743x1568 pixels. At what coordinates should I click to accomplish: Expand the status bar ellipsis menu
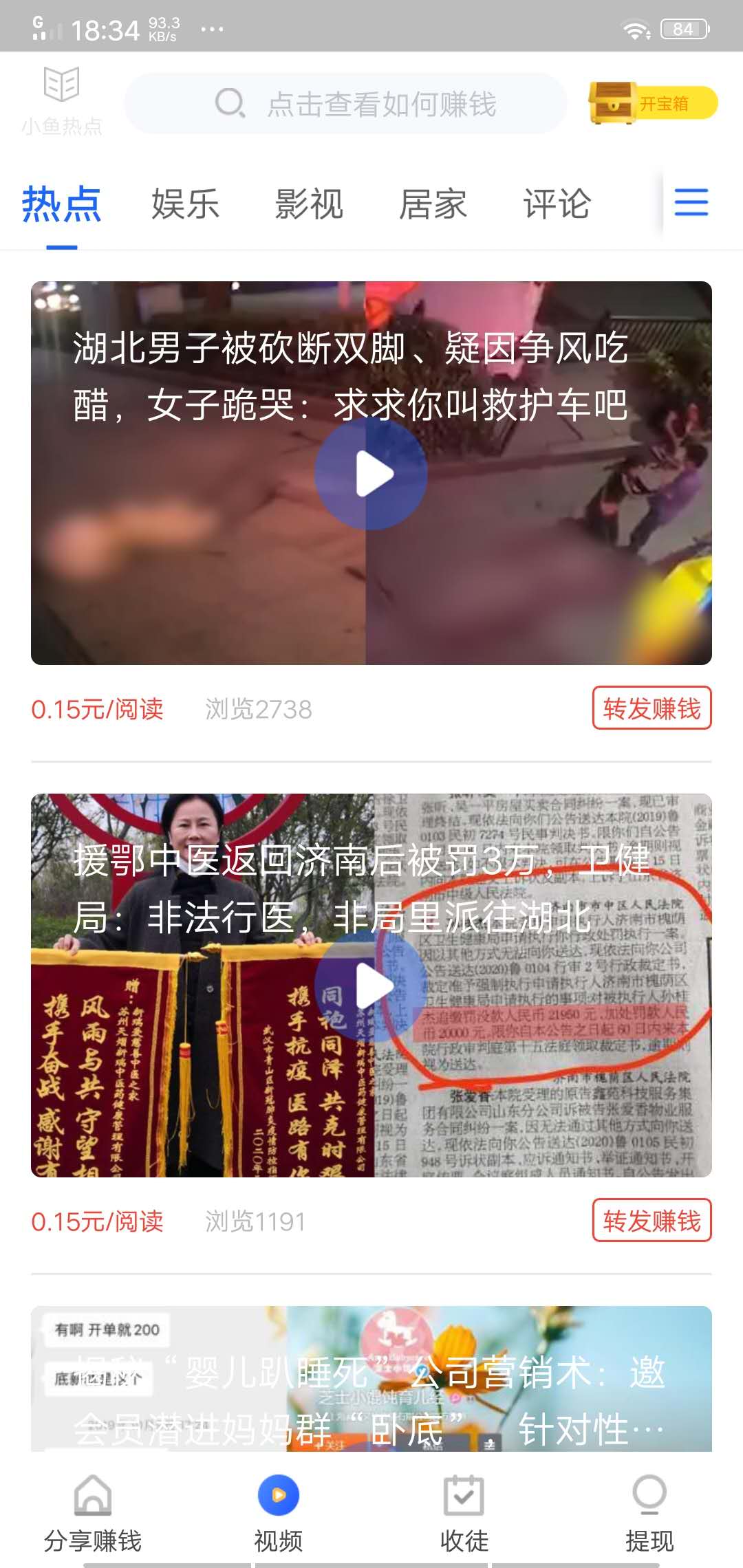coord(210,29)
